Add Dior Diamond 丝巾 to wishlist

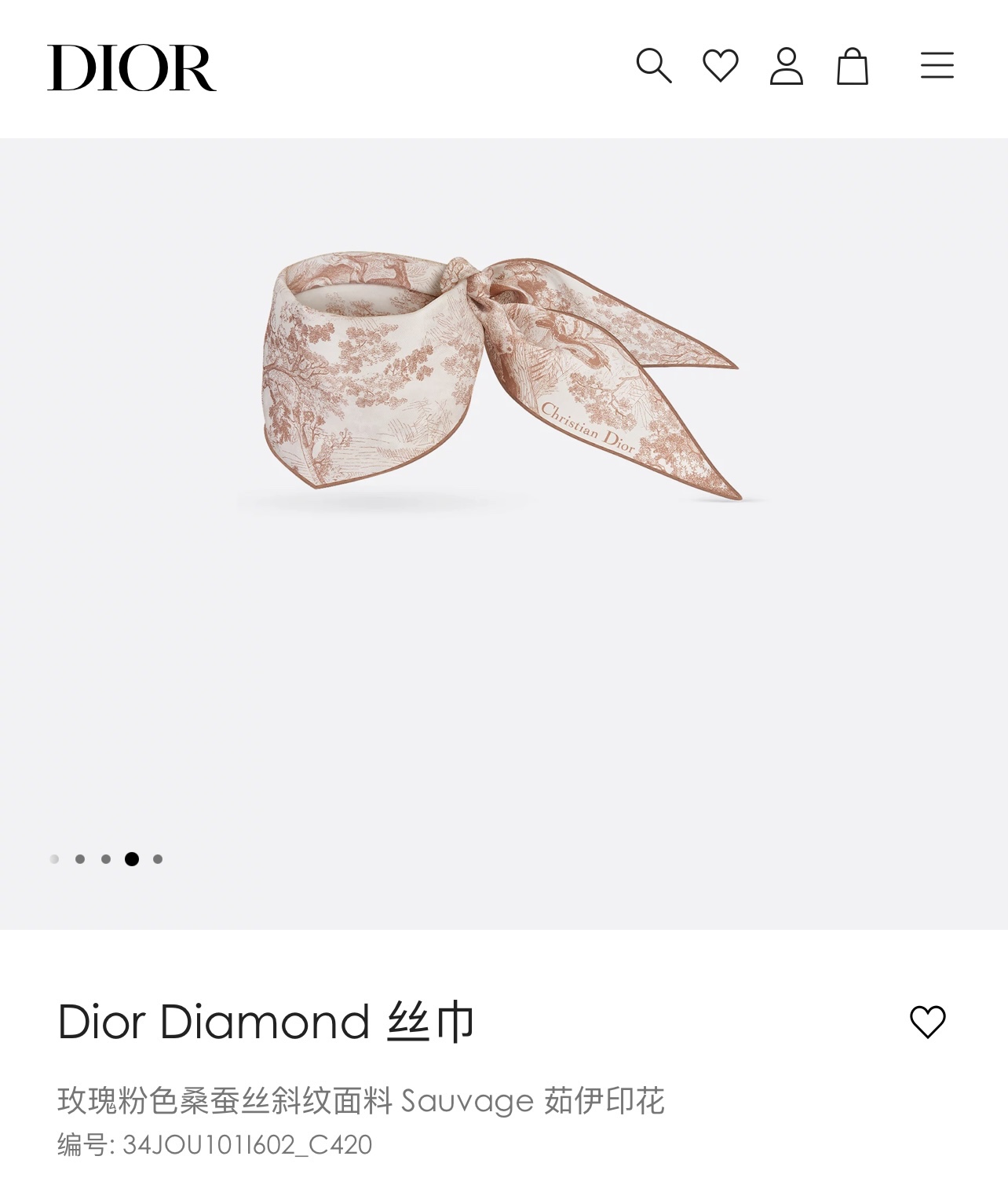pyautogui.click(x=927, y=1022)
